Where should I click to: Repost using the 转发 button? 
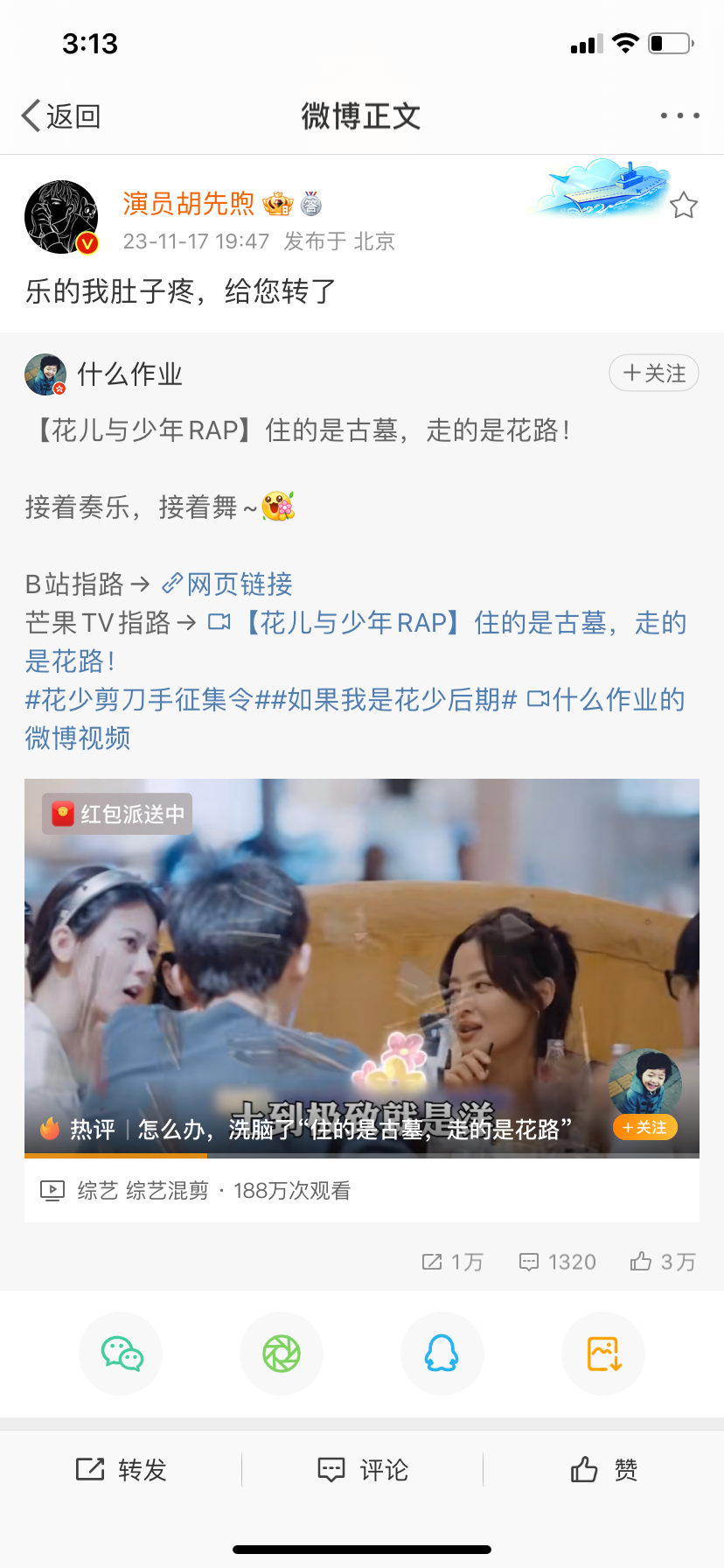point(121,1470)
